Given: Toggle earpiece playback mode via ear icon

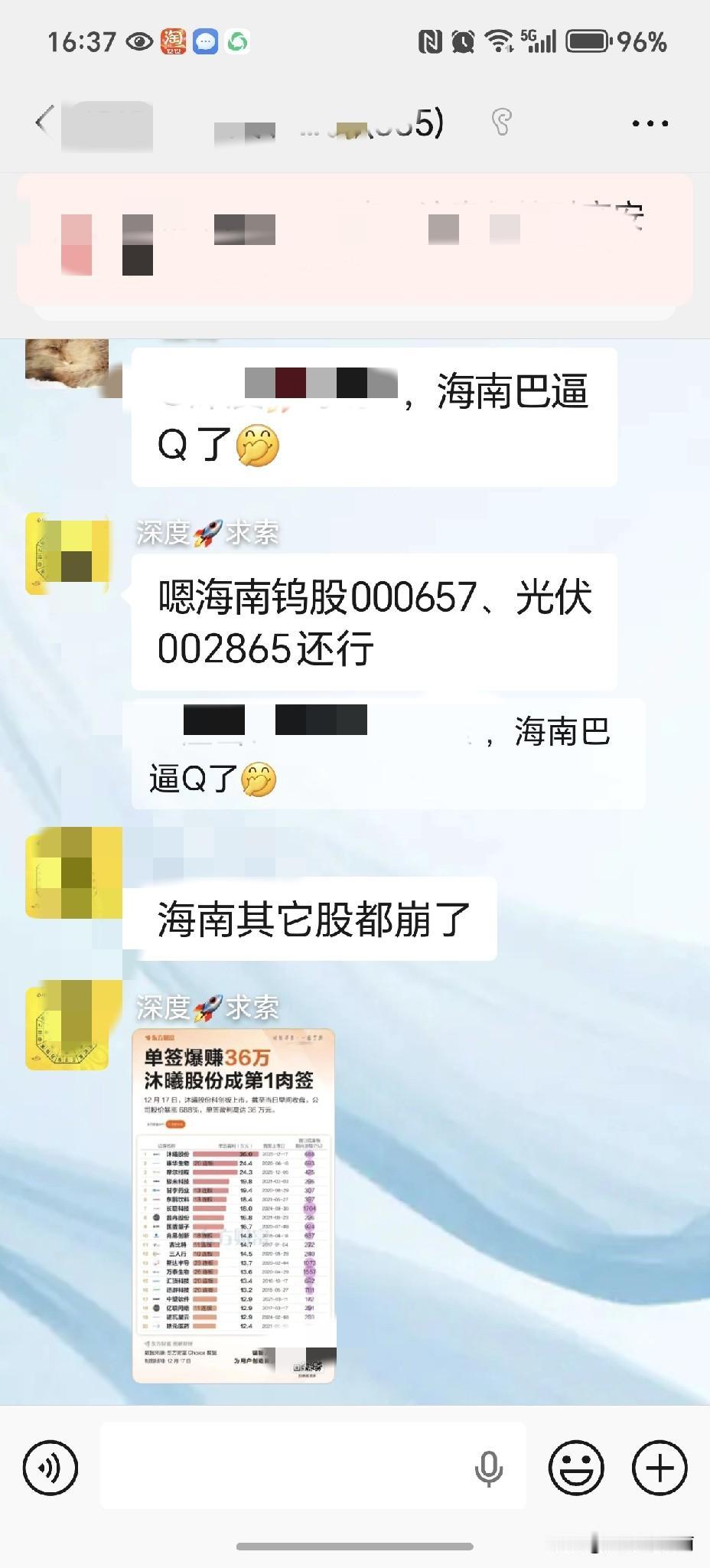Looking at the screenshot, I should click(x=500, y=122).
